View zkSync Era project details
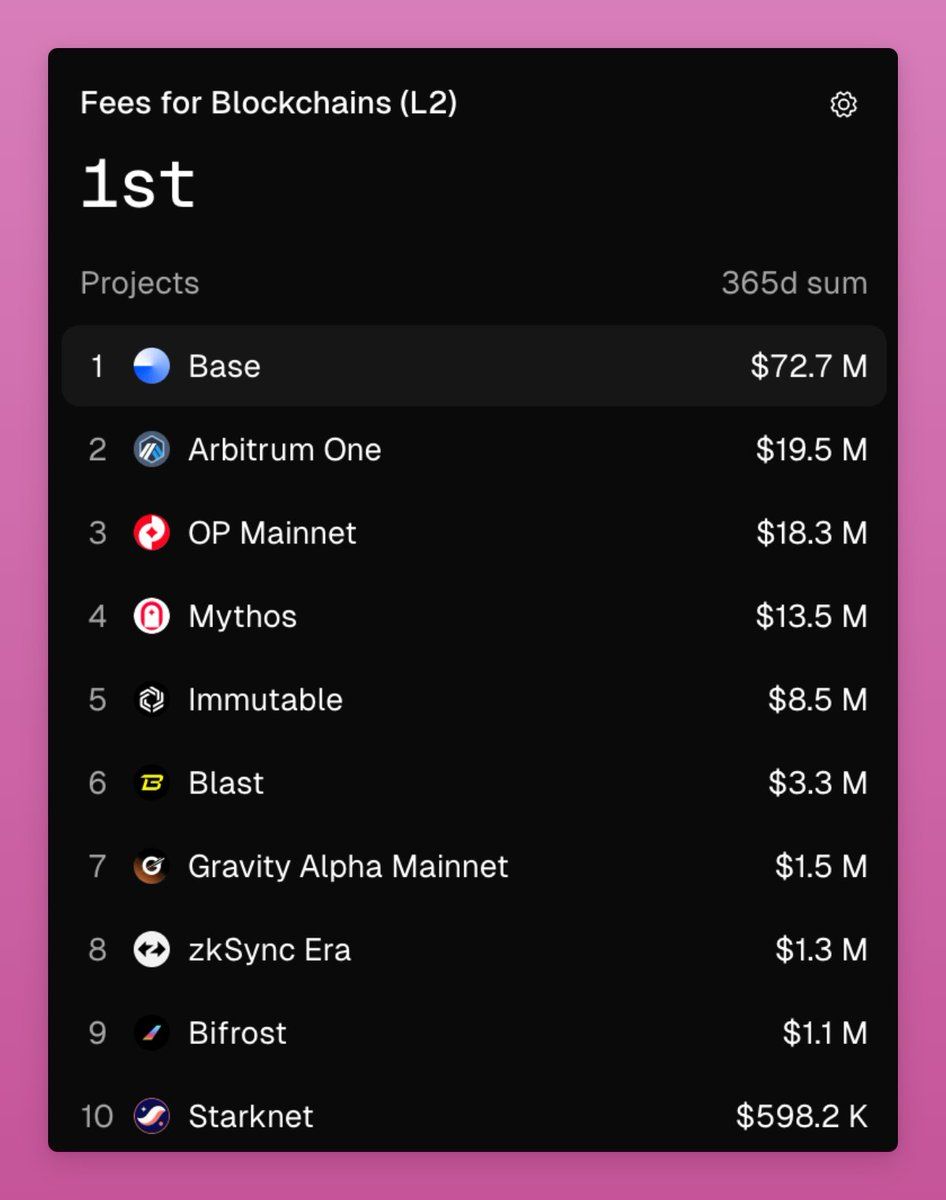Screen dimensions: 946x1200 tap(473, 950)
